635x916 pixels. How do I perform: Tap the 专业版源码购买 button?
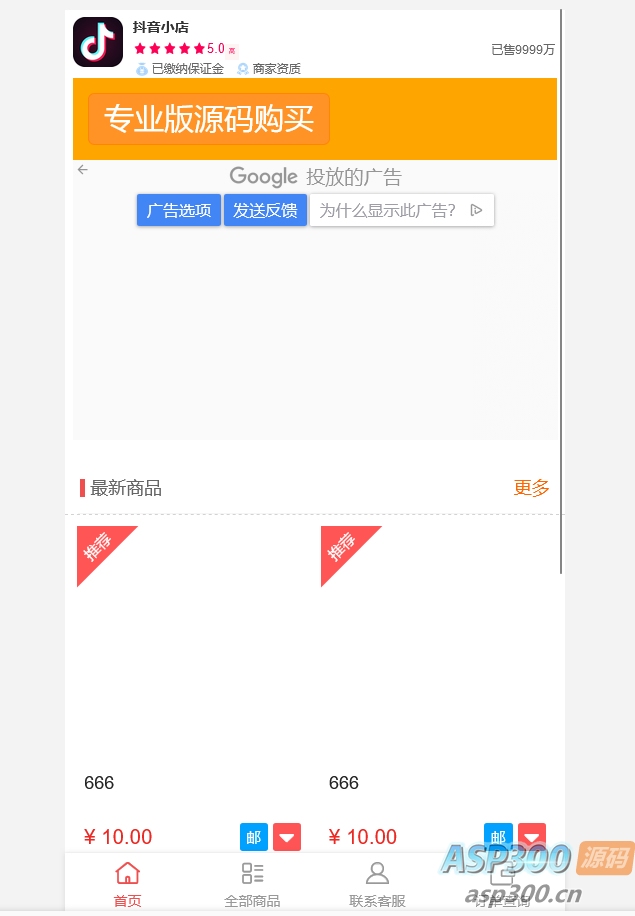pos(209,120)
